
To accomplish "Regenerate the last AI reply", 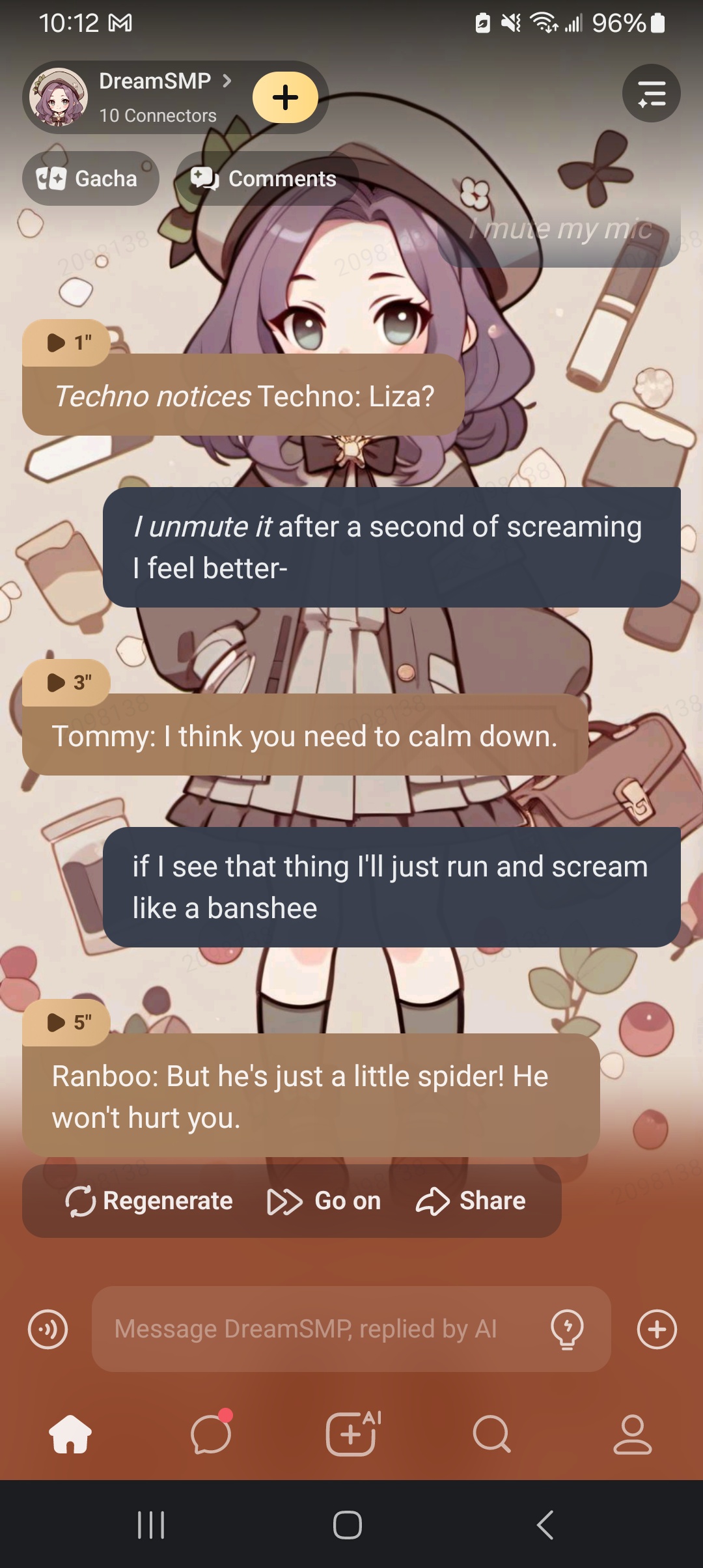I will (x=150, y=1201).
